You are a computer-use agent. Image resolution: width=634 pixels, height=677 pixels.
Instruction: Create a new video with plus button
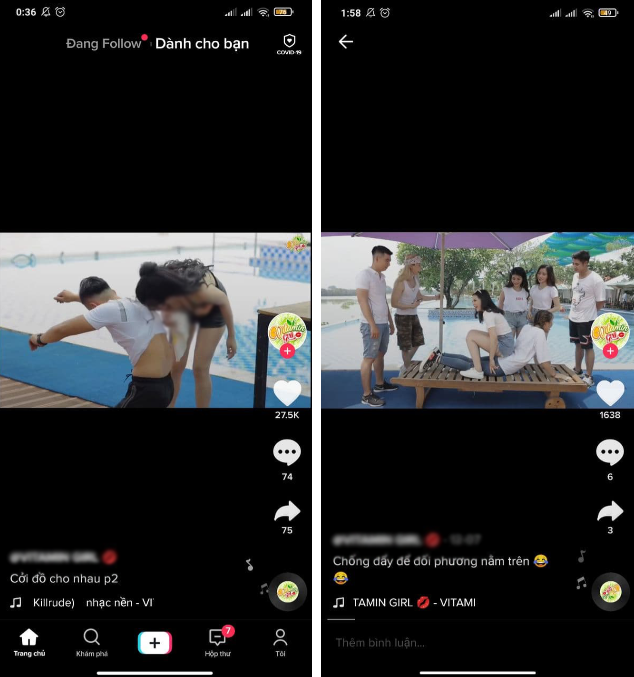coord(155,642)
